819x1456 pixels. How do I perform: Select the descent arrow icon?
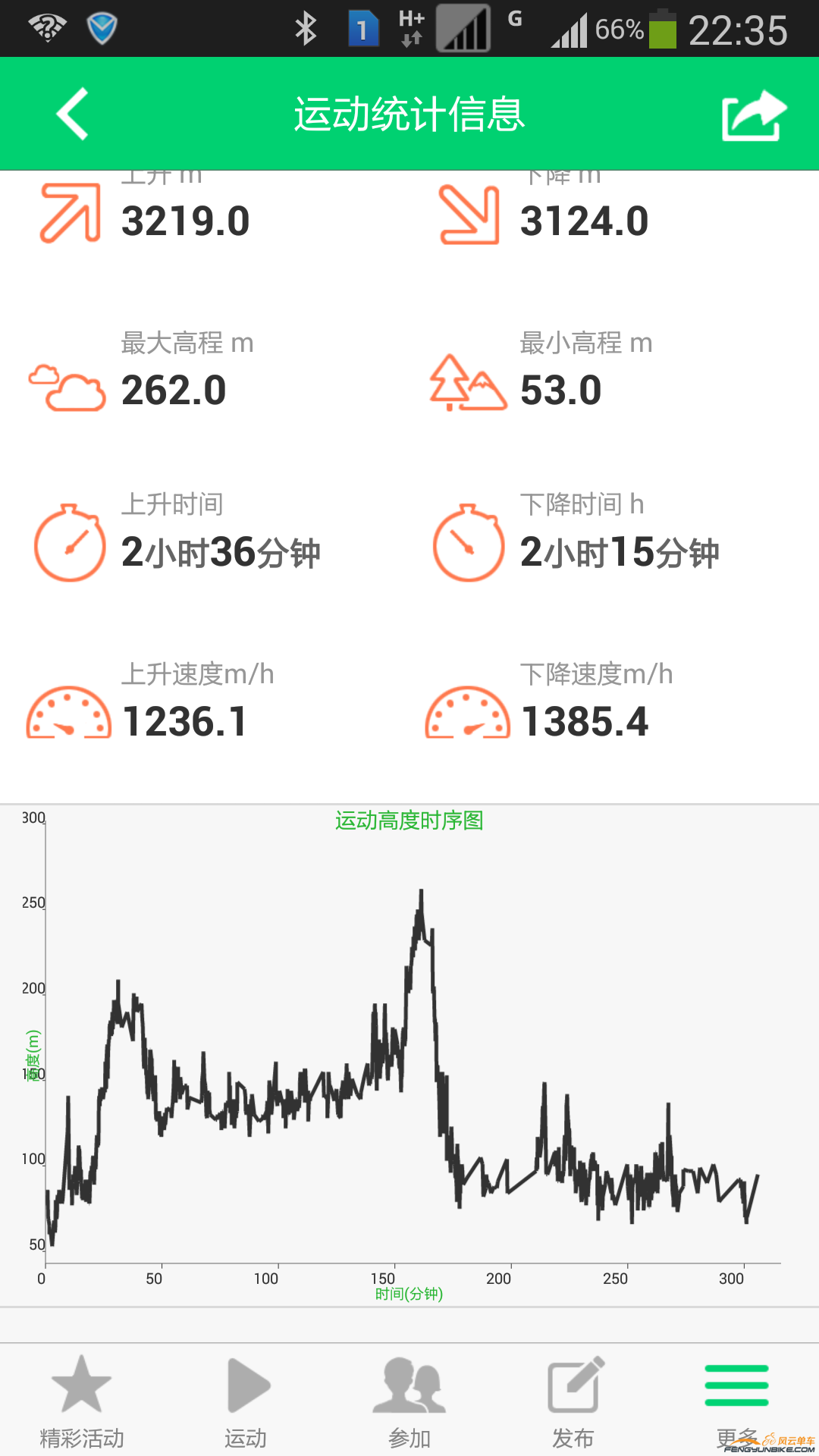tap(468, 216)
